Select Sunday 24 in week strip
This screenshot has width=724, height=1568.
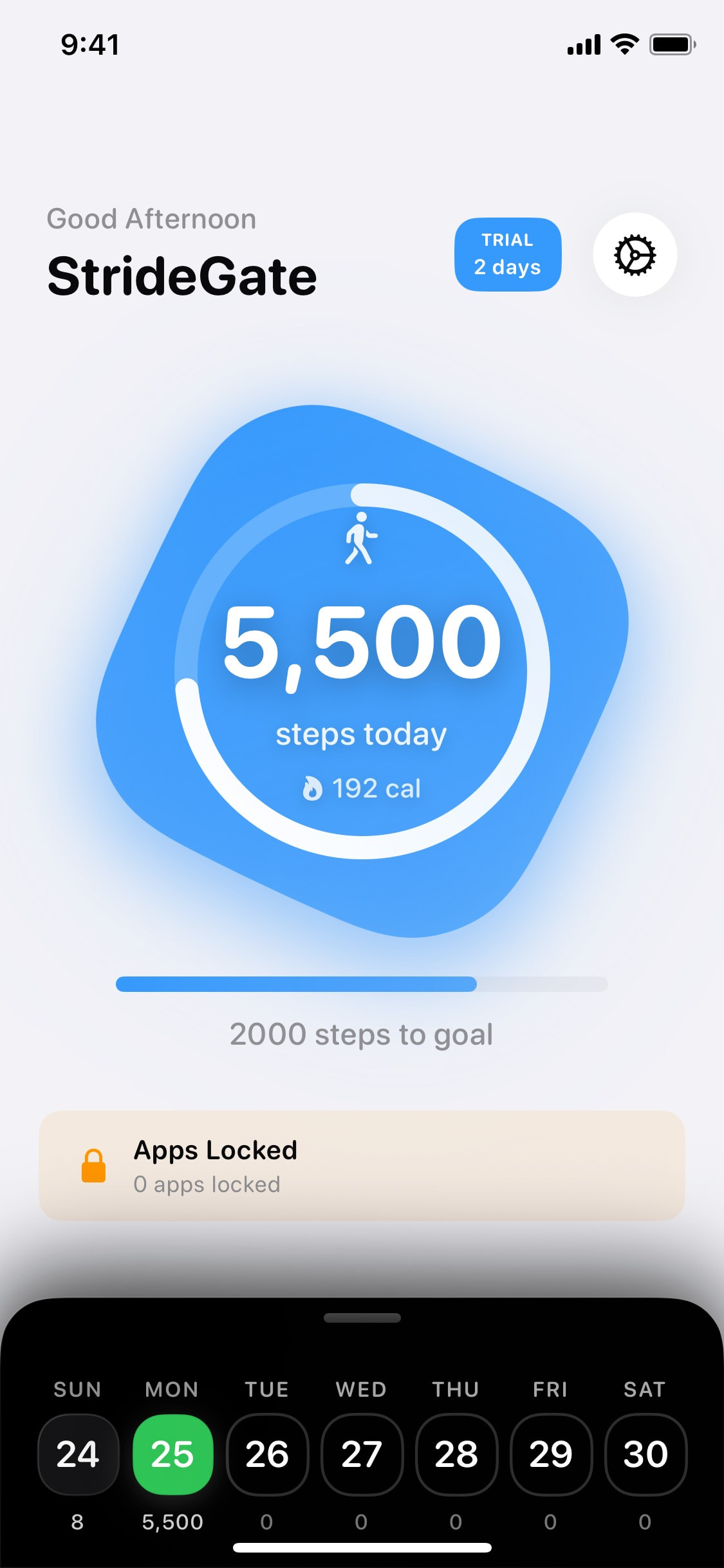click(x=78, y=1454)
